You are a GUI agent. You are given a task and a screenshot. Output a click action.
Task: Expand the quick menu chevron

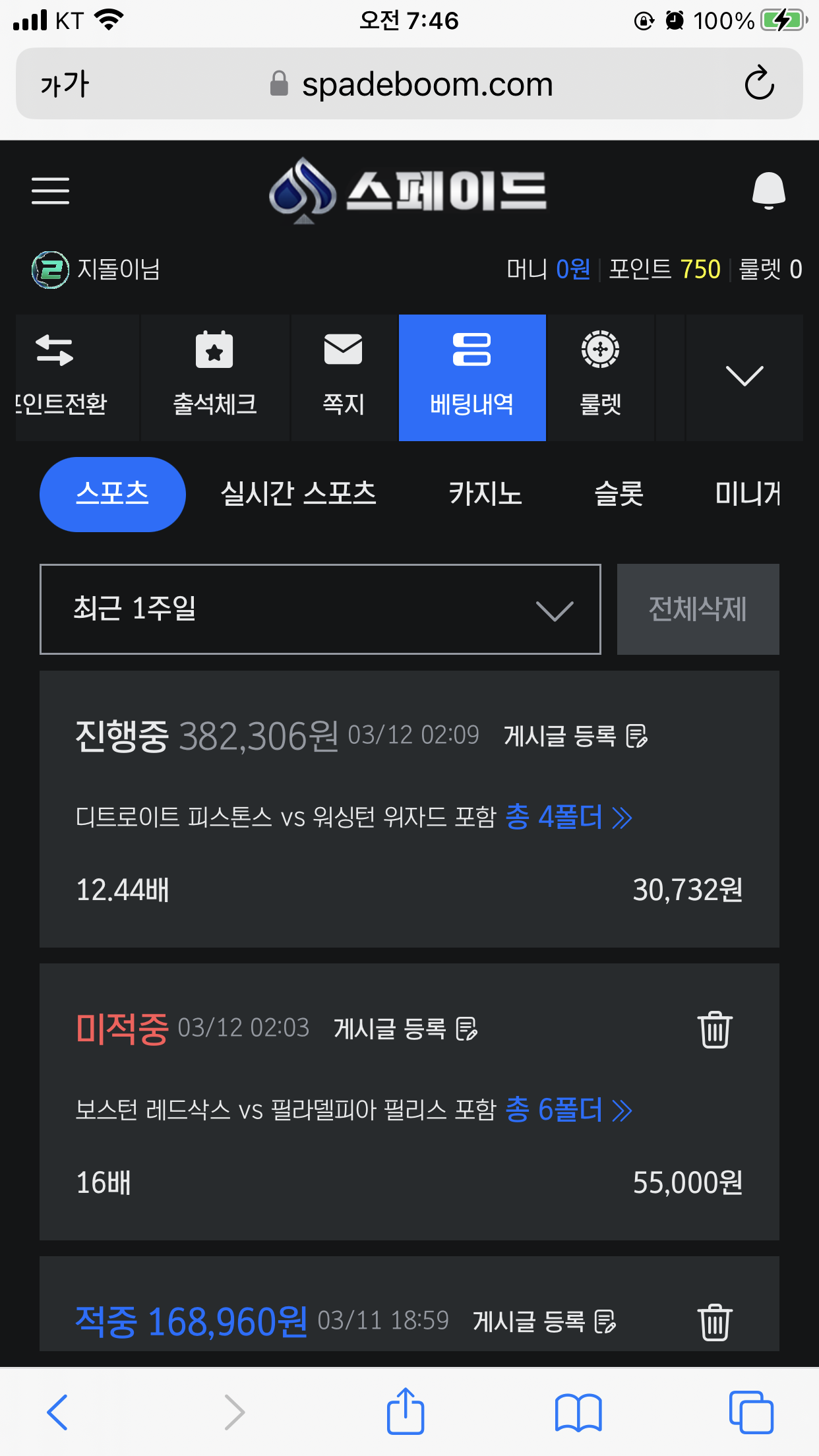click(x=744, y=377)
